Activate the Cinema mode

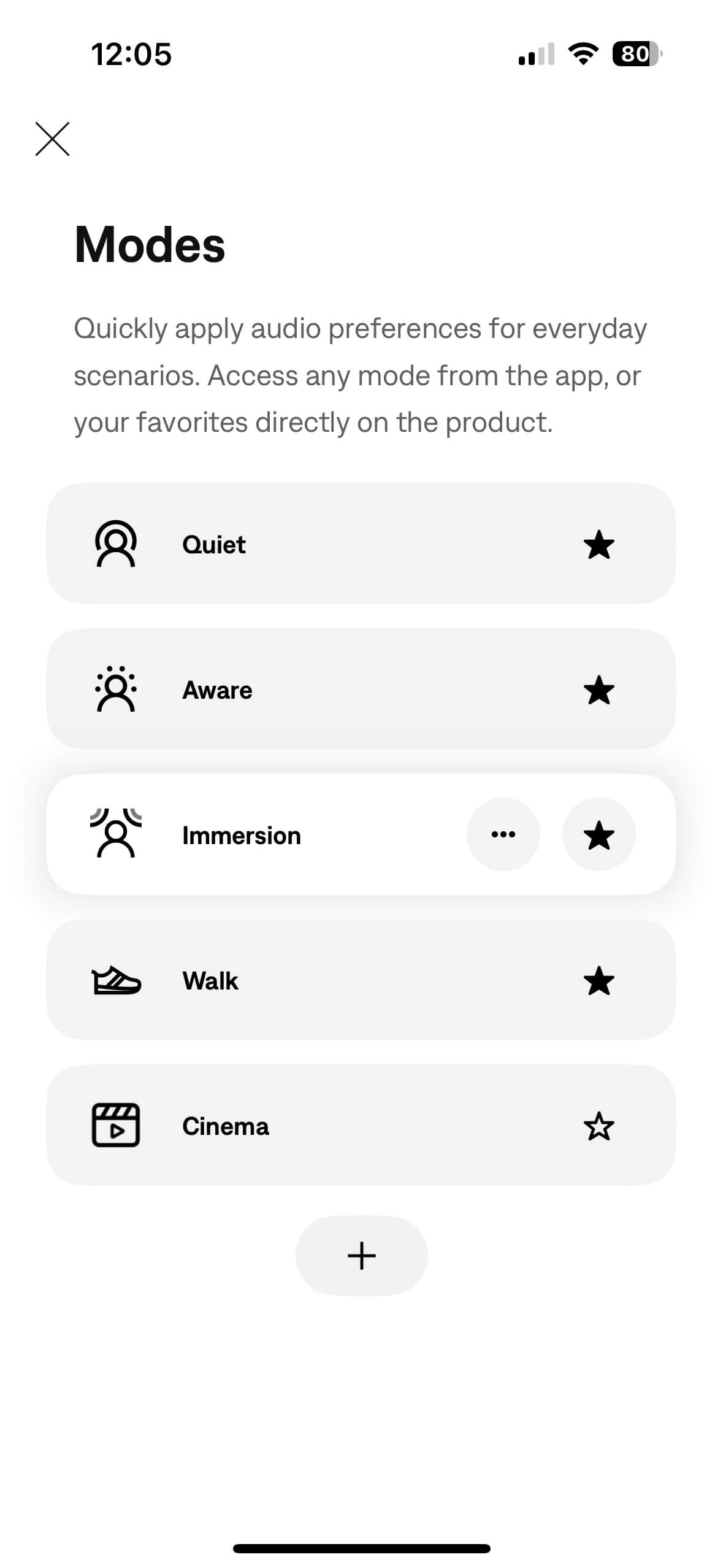[307, 1126]
